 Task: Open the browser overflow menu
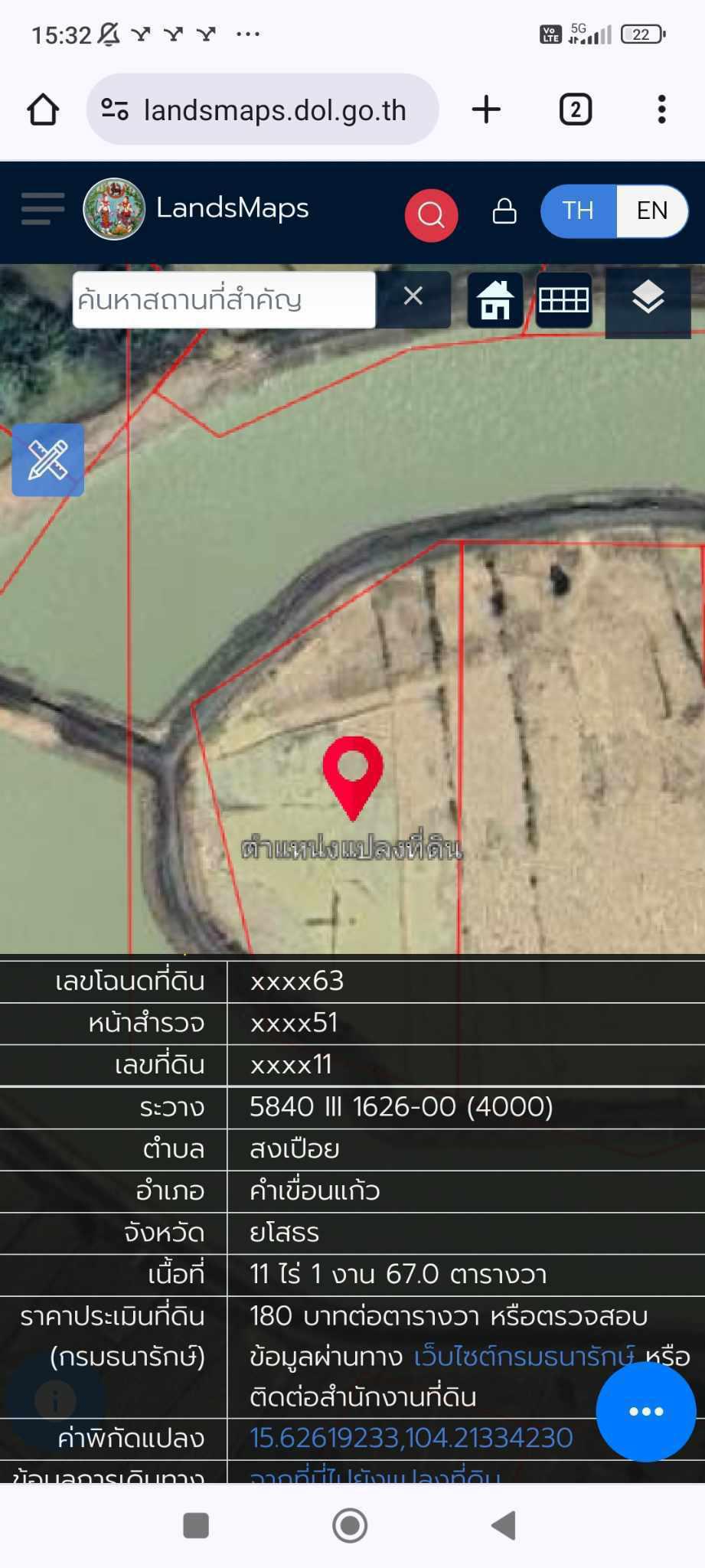(662, 109)
